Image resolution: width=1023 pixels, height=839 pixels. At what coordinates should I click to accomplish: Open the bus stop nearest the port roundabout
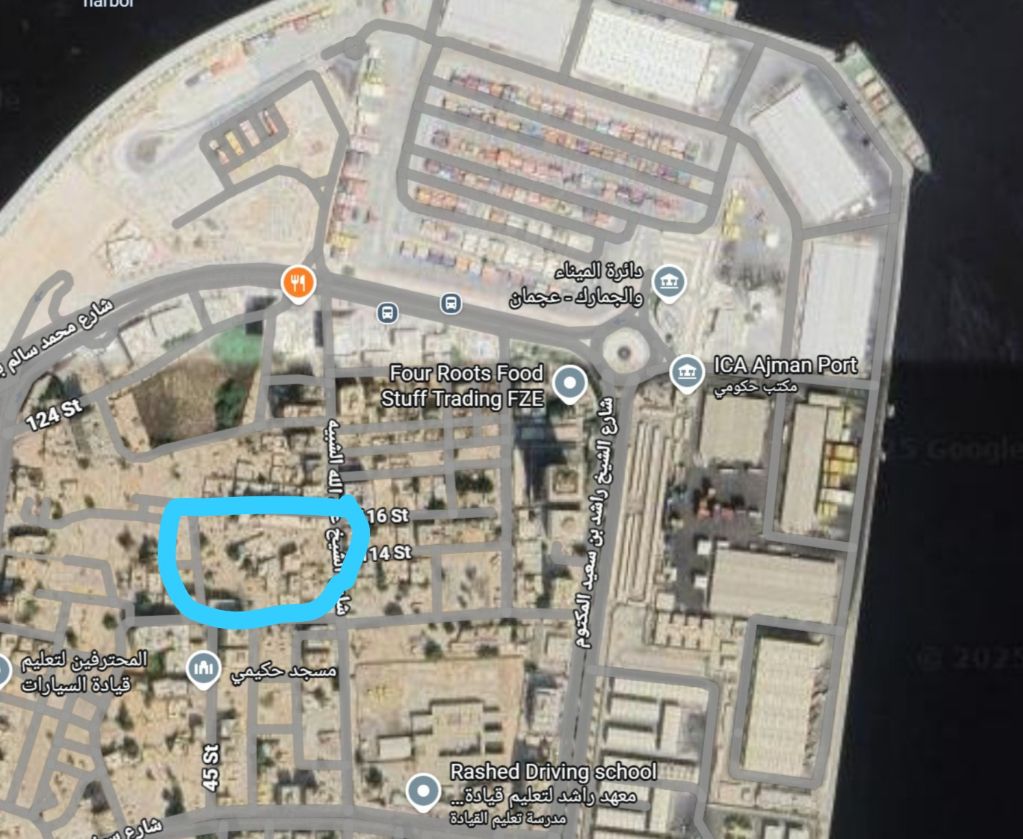coord(451,302)
